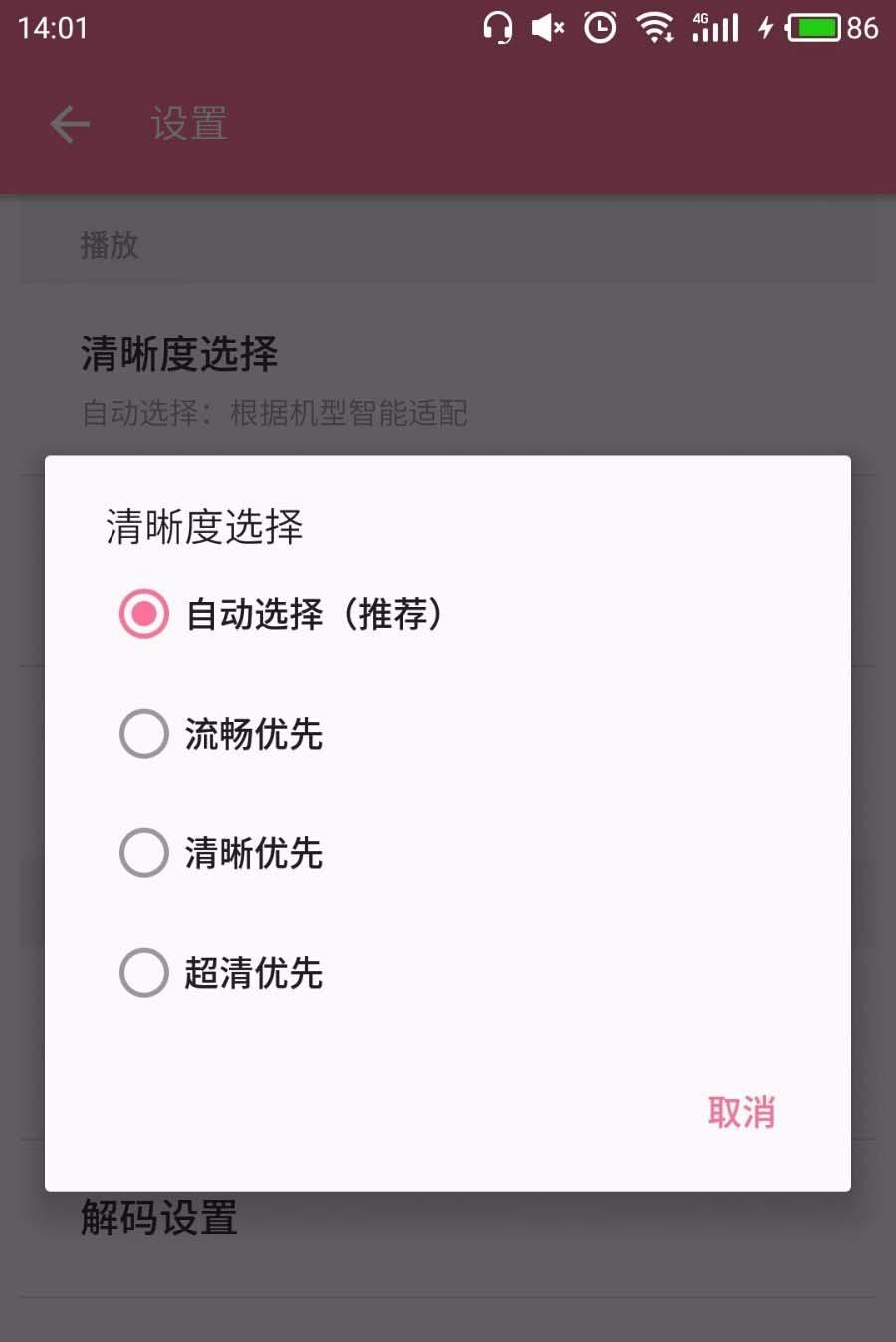Enable the 超清优先 playback option
The height and width of the screenshot is (1342, 896).
pyautogui.click(x=143, y=973)
